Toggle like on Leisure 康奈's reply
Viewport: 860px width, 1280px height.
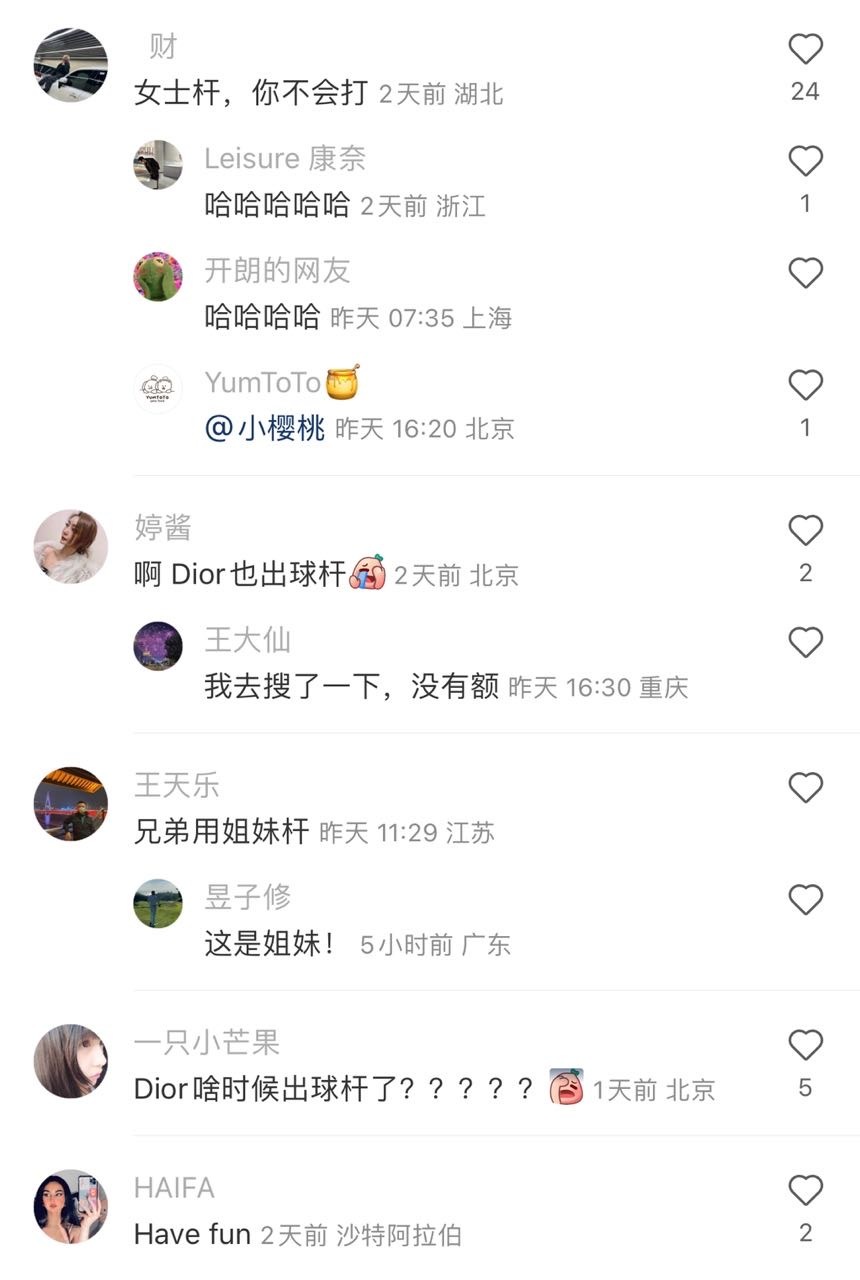click(x=805, y=163)
